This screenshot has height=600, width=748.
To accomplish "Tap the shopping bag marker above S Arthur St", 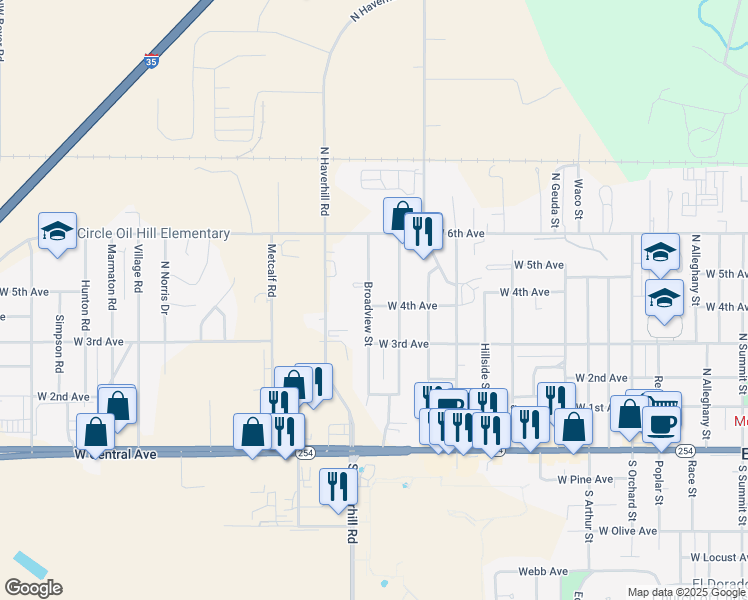I will click(574, 426).
